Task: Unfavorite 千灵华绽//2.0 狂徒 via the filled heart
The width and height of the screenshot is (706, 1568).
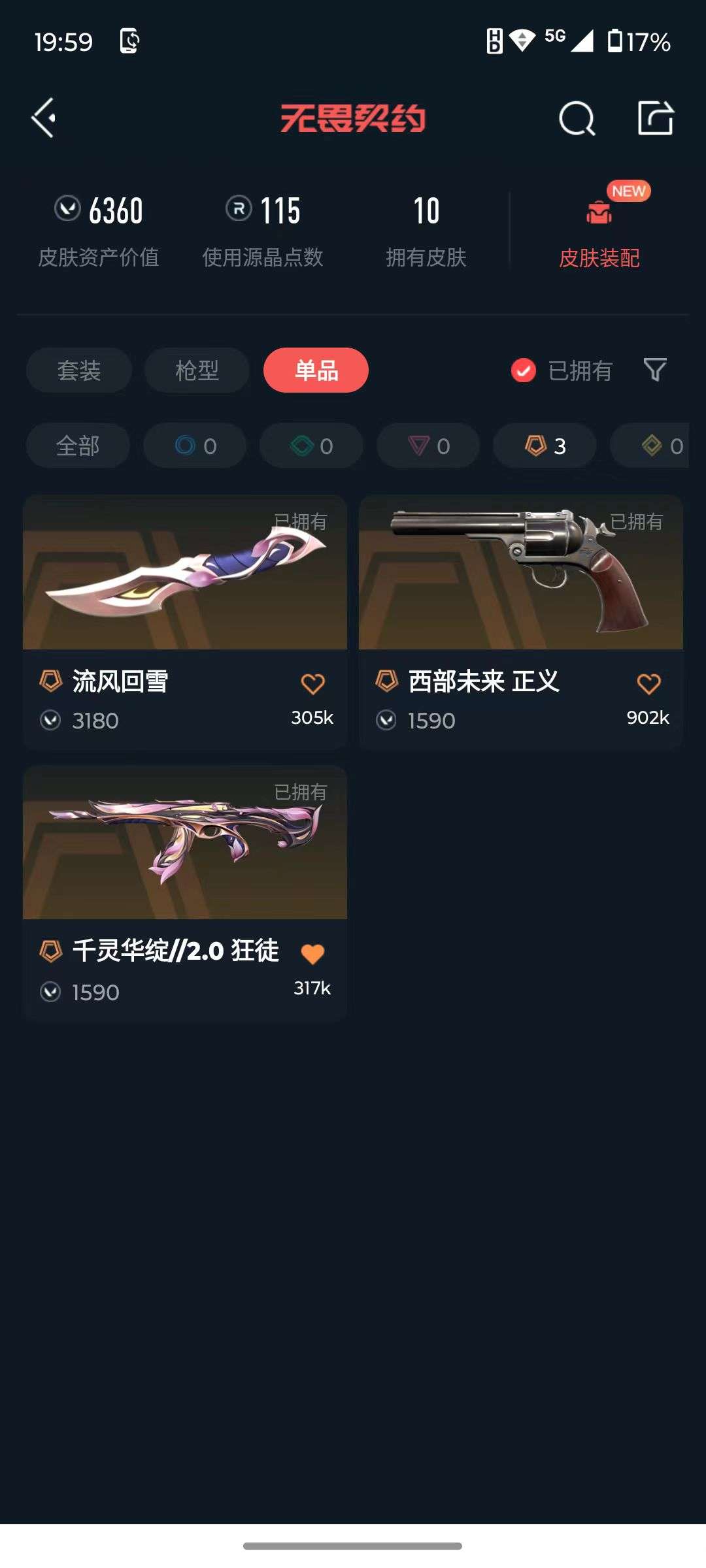Action: pos(314,953)
